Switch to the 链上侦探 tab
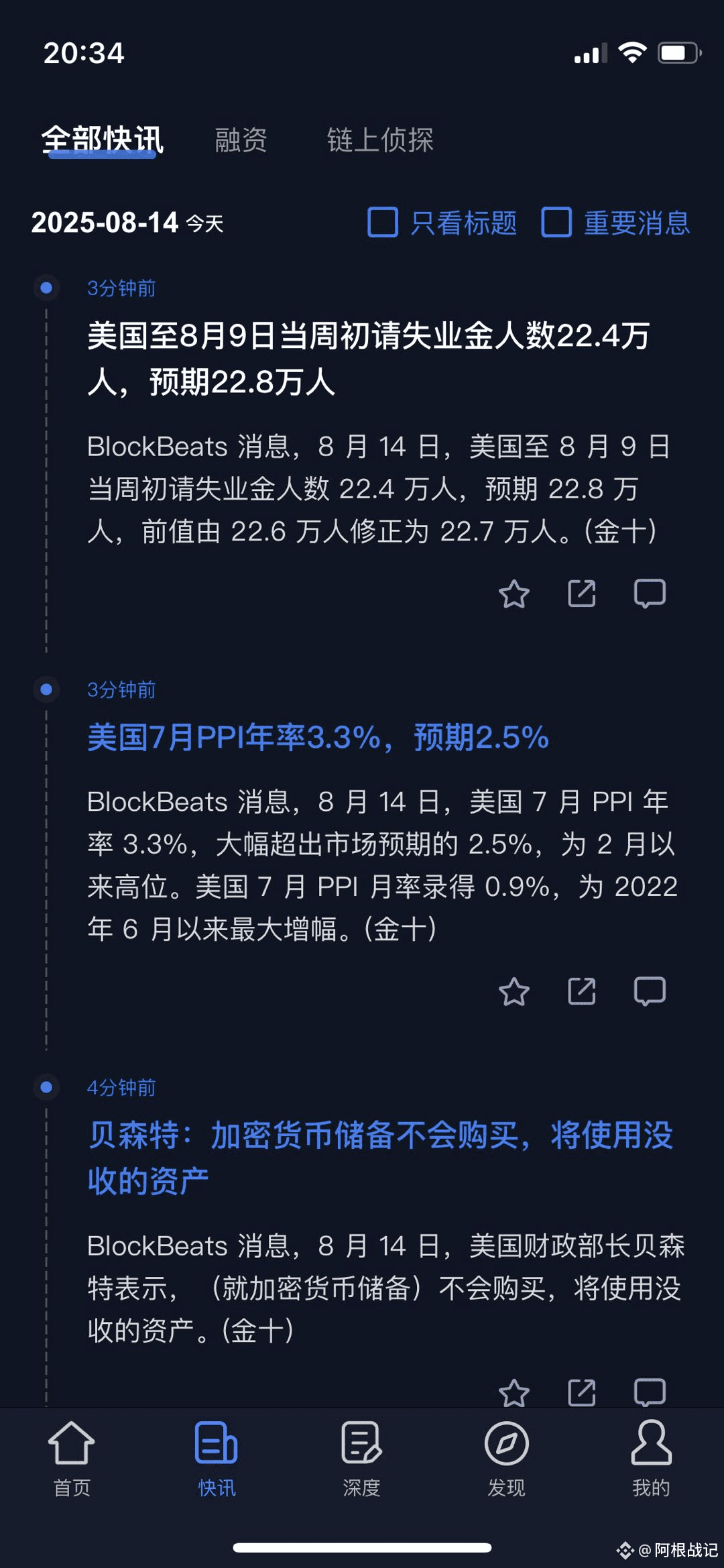The height and width of the screenshot is (1568, 724). pos(379,140)
